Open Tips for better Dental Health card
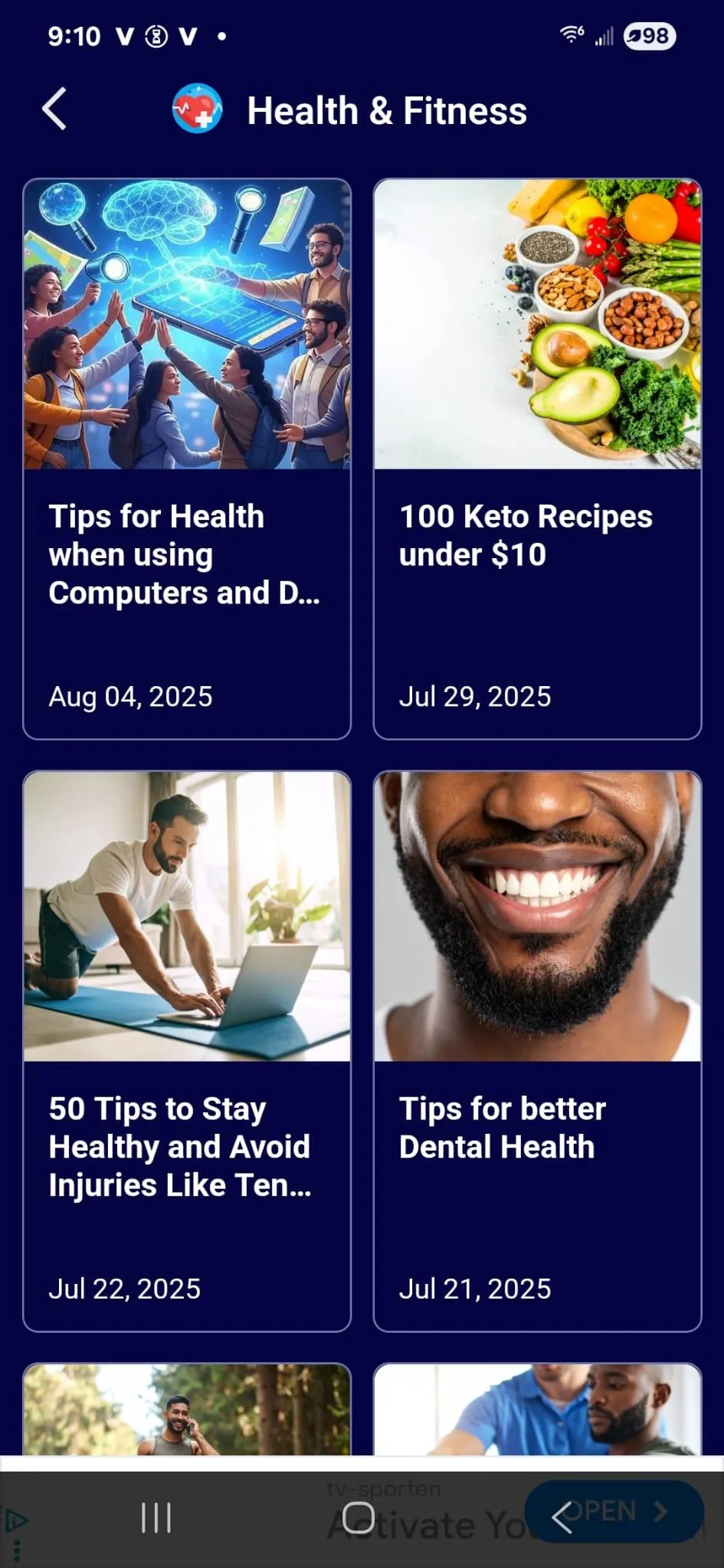 [537, 1051]
